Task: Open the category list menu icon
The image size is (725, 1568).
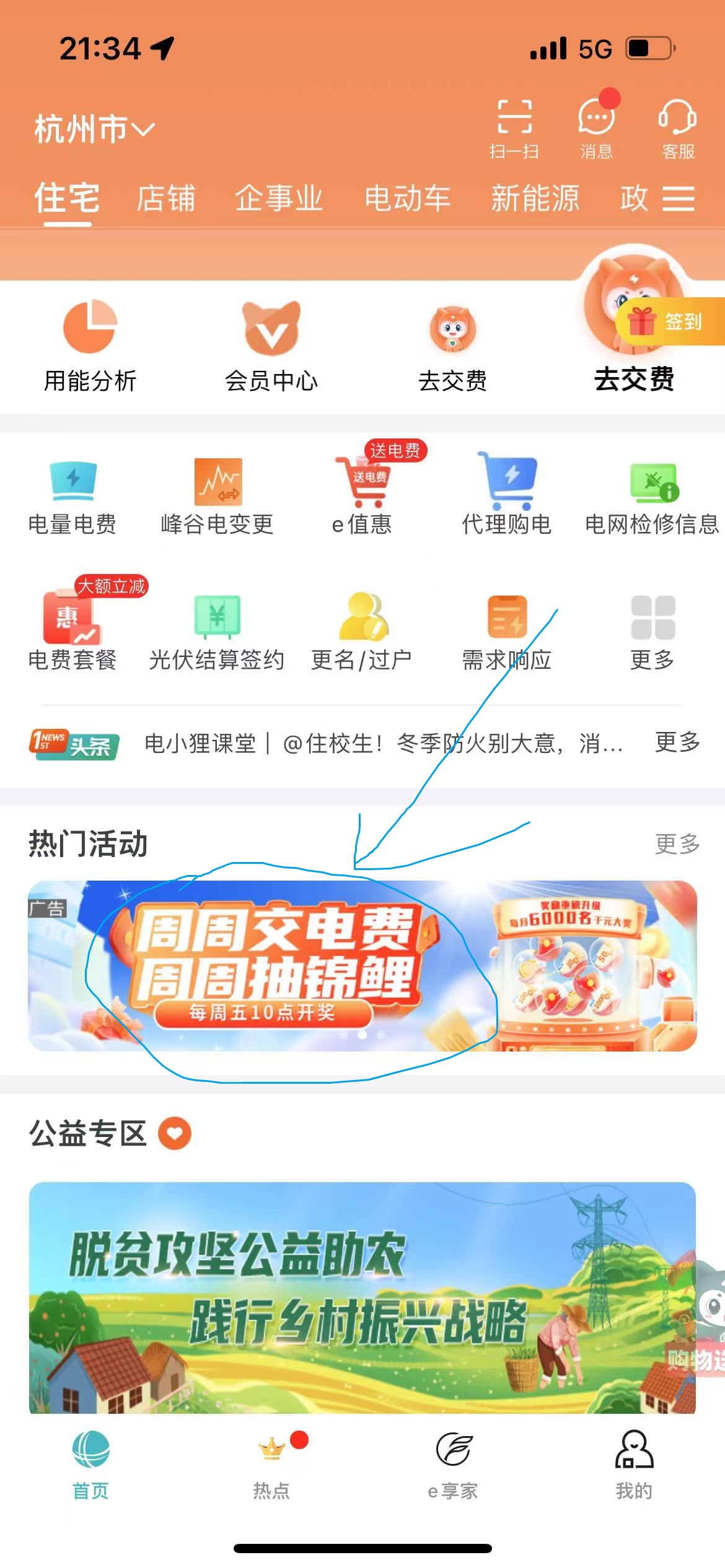Action: 679,199
